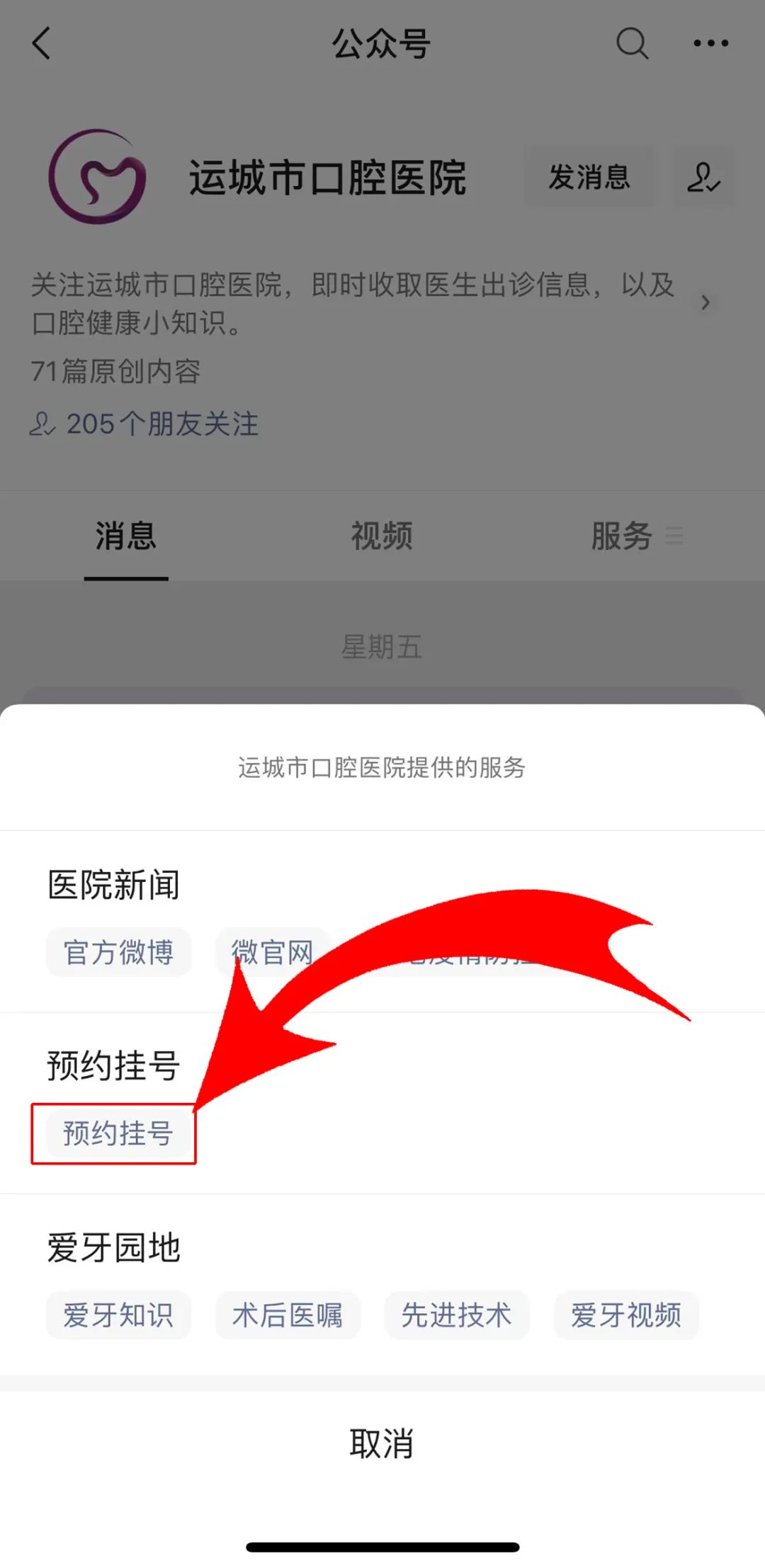Tap the 发消息 button
The width and height of the screenshot is (765, 1568).
coord(589,177)
